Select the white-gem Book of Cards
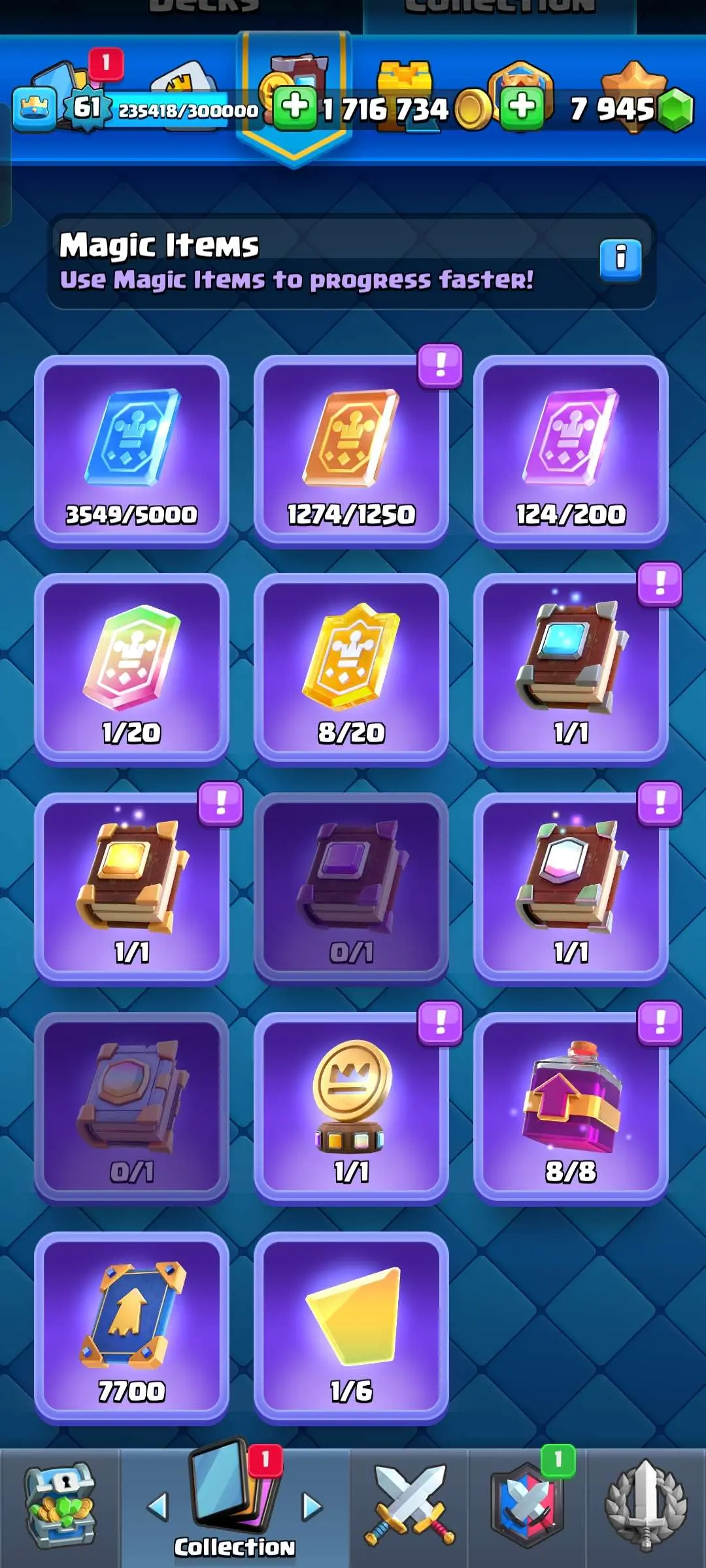 click(x=571, y=889)
